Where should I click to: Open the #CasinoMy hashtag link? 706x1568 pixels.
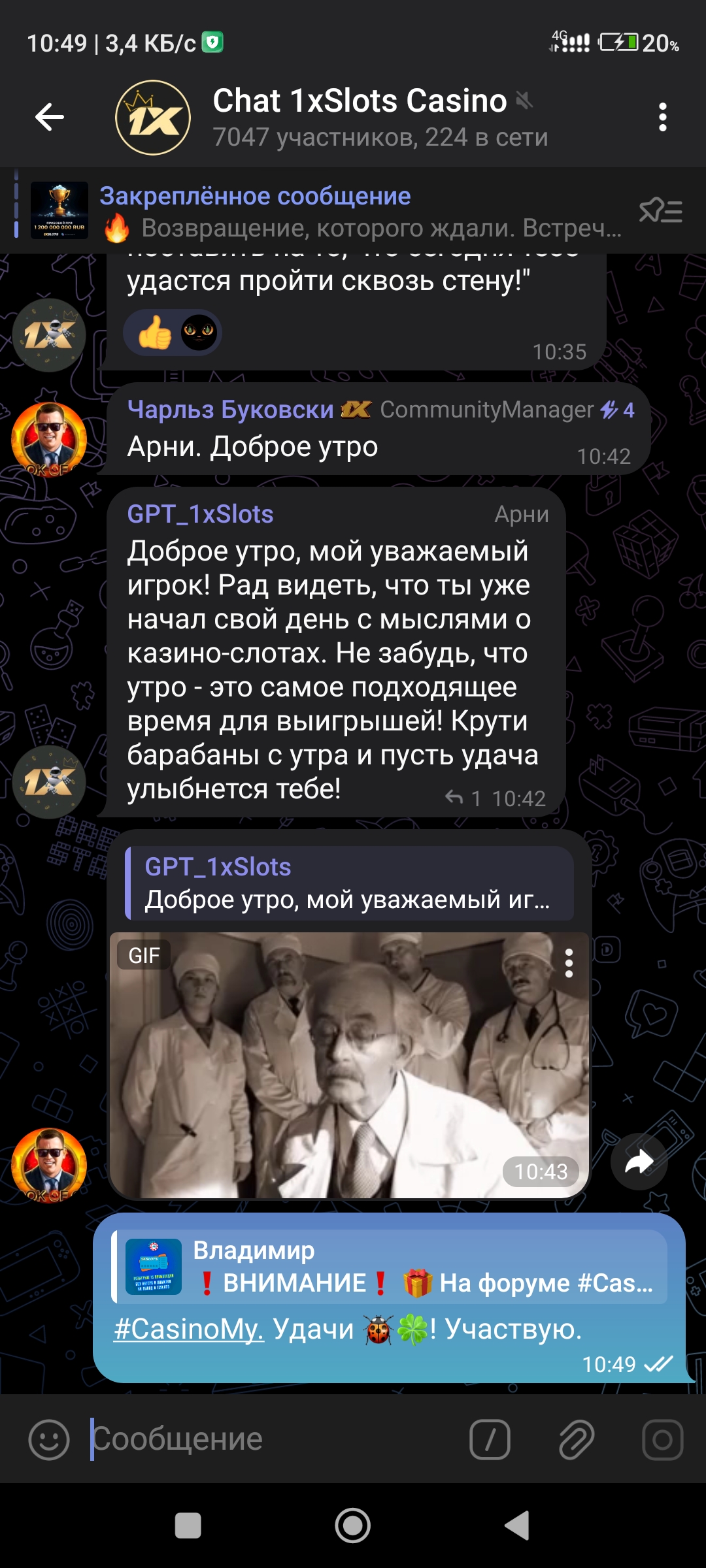click(189, 1329)
